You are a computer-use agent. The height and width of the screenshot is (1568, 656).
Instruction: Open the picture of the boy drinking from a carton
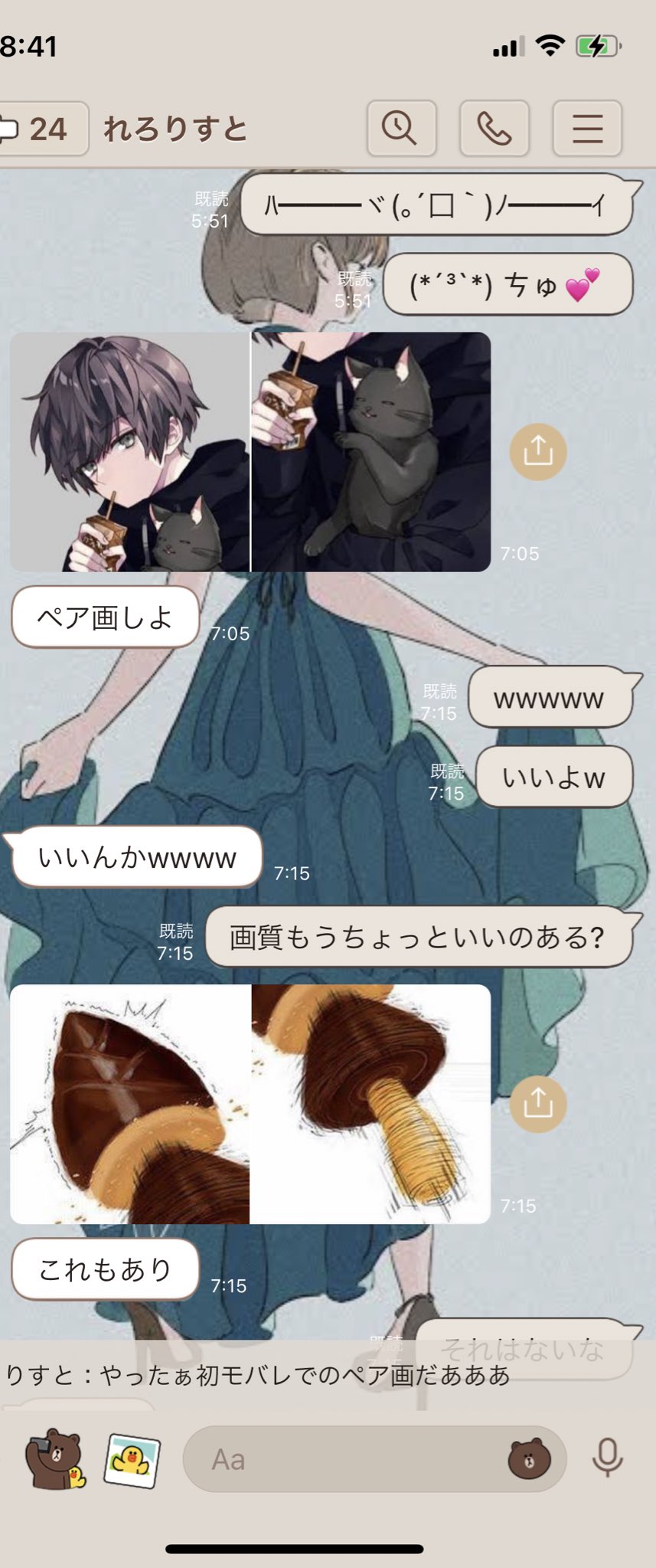click(130, 452)
